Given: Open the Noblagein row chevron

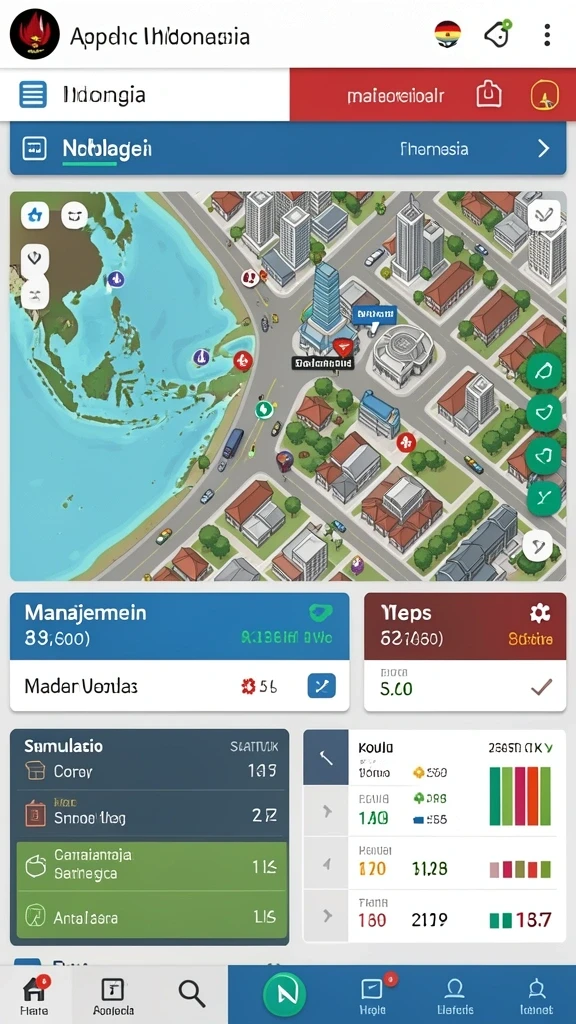Looking at the screenshot, I should coord(543,149).
